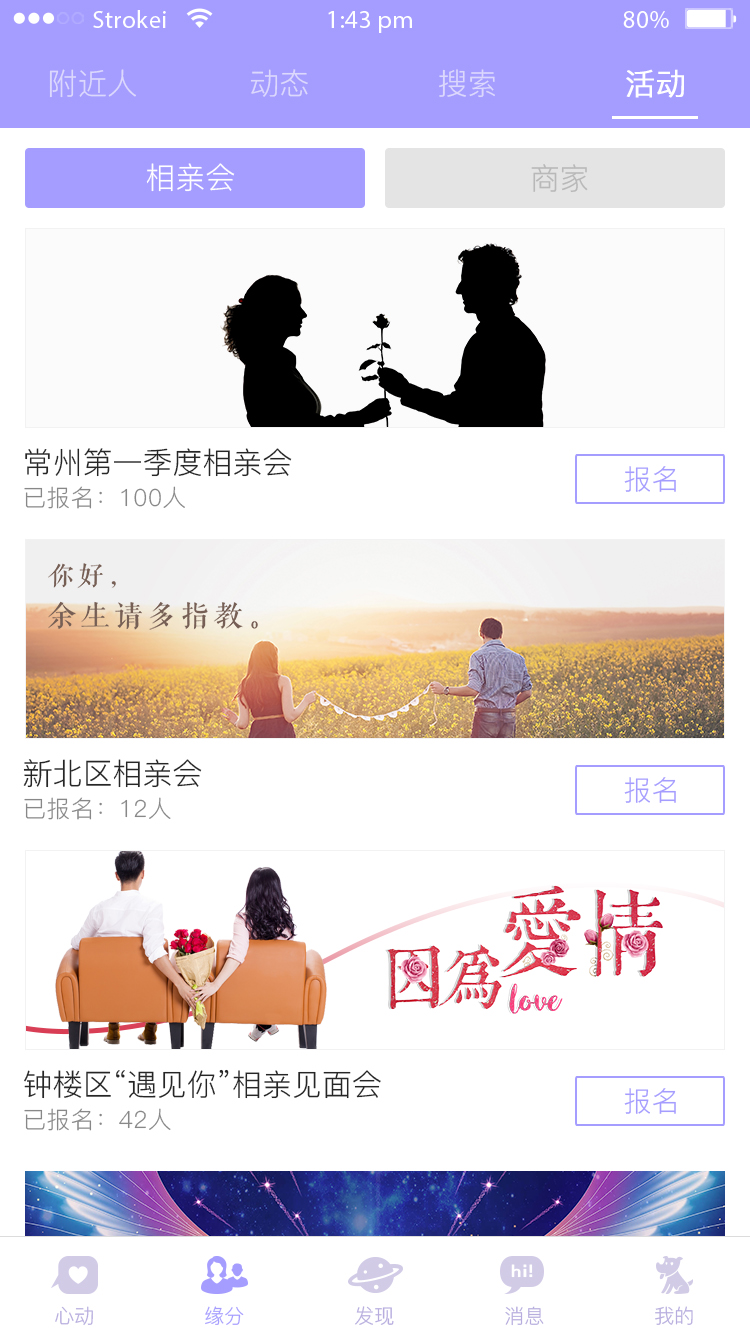Tap 报名 for 钟楼区“遇见你”相亲见面会
This screenshot has height=1334, width=750.
pos(650,1101)
